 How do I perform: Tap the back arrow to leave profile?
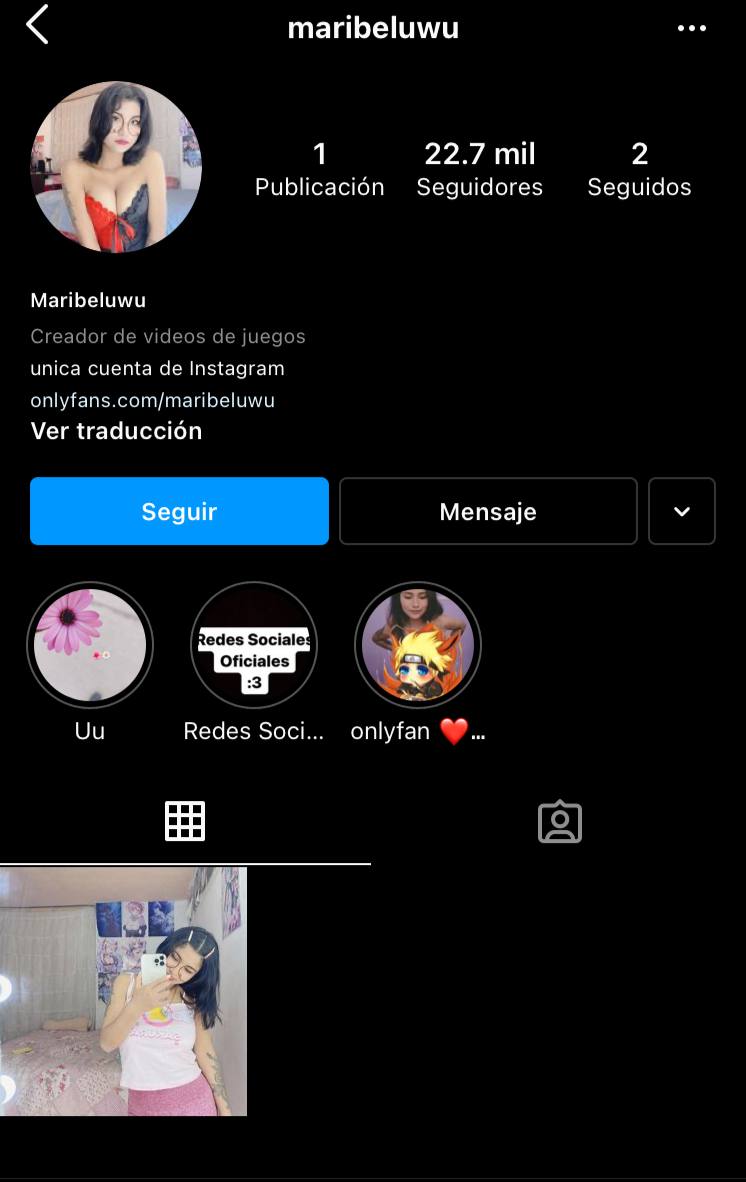37,27
